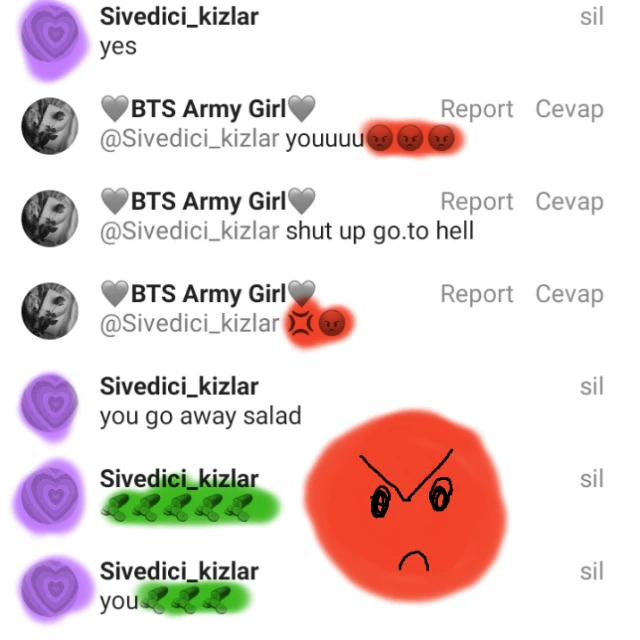Image resolution: width=640 pixels, height=640 pixels.
Task: Delete "you go away salad" comment with sil
Action: tap(591, 387)
